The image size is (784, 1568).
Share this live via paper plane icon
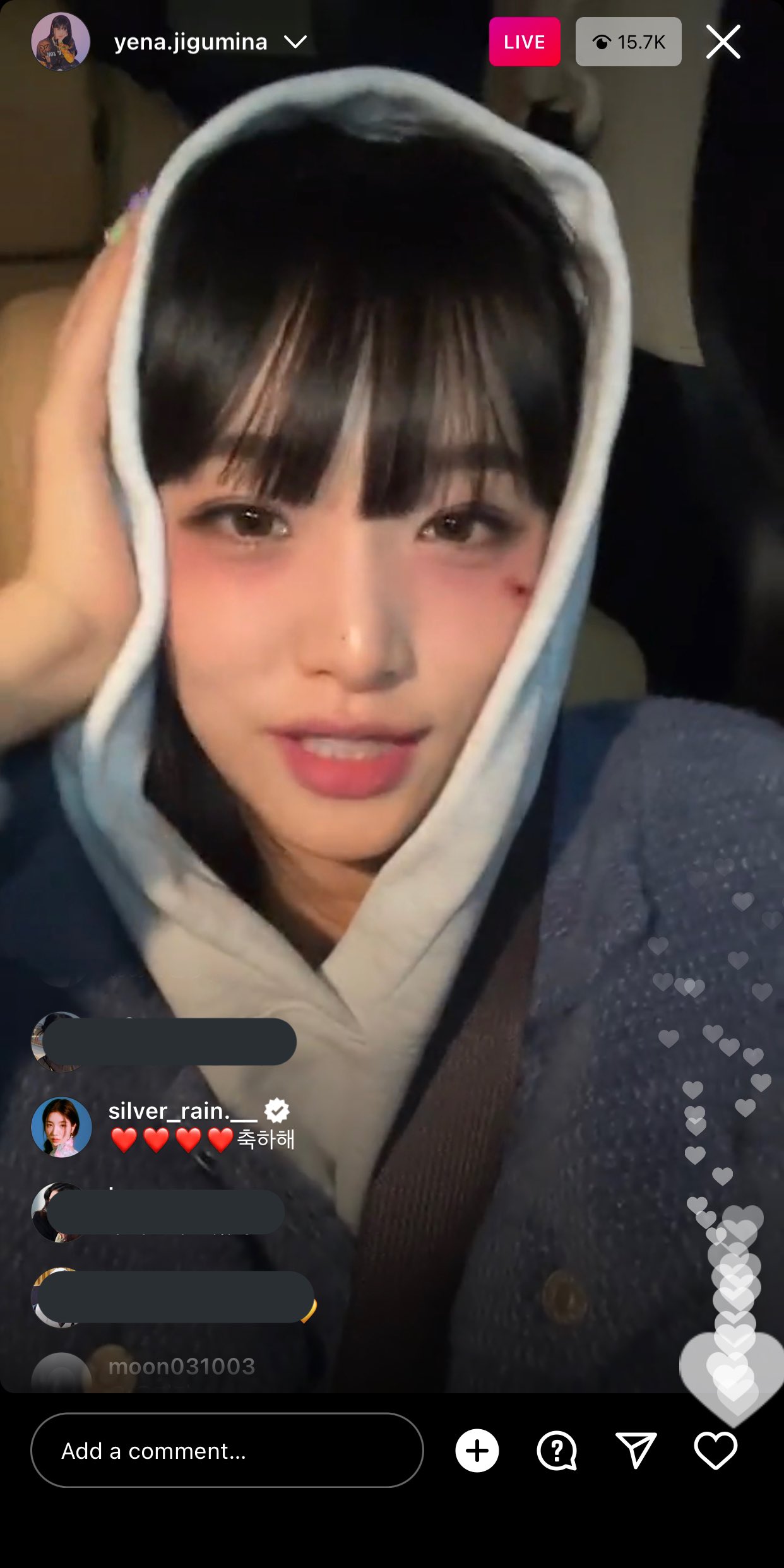(x=636, y=1451)
